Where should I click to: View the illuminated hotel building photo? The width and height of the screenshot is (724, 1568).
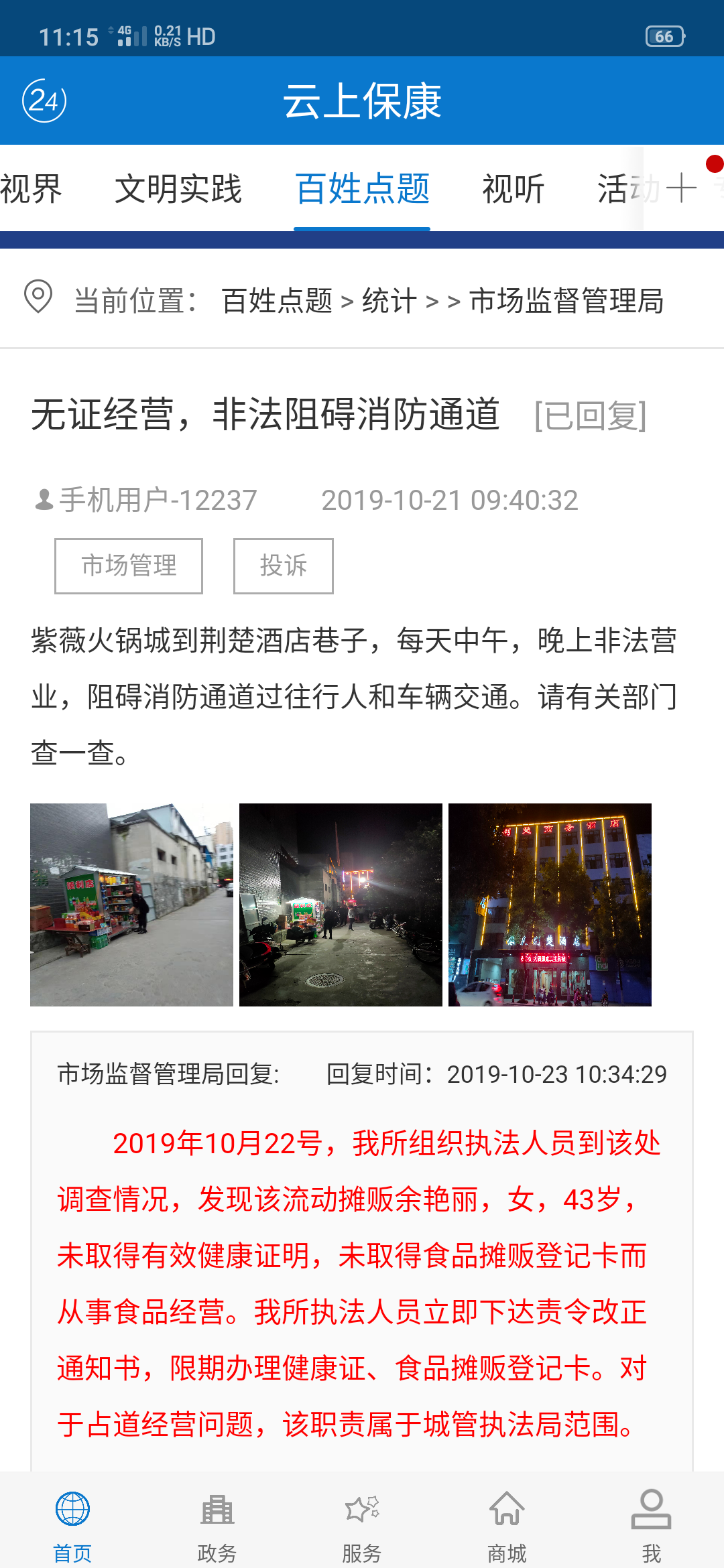tap(550, 905)
